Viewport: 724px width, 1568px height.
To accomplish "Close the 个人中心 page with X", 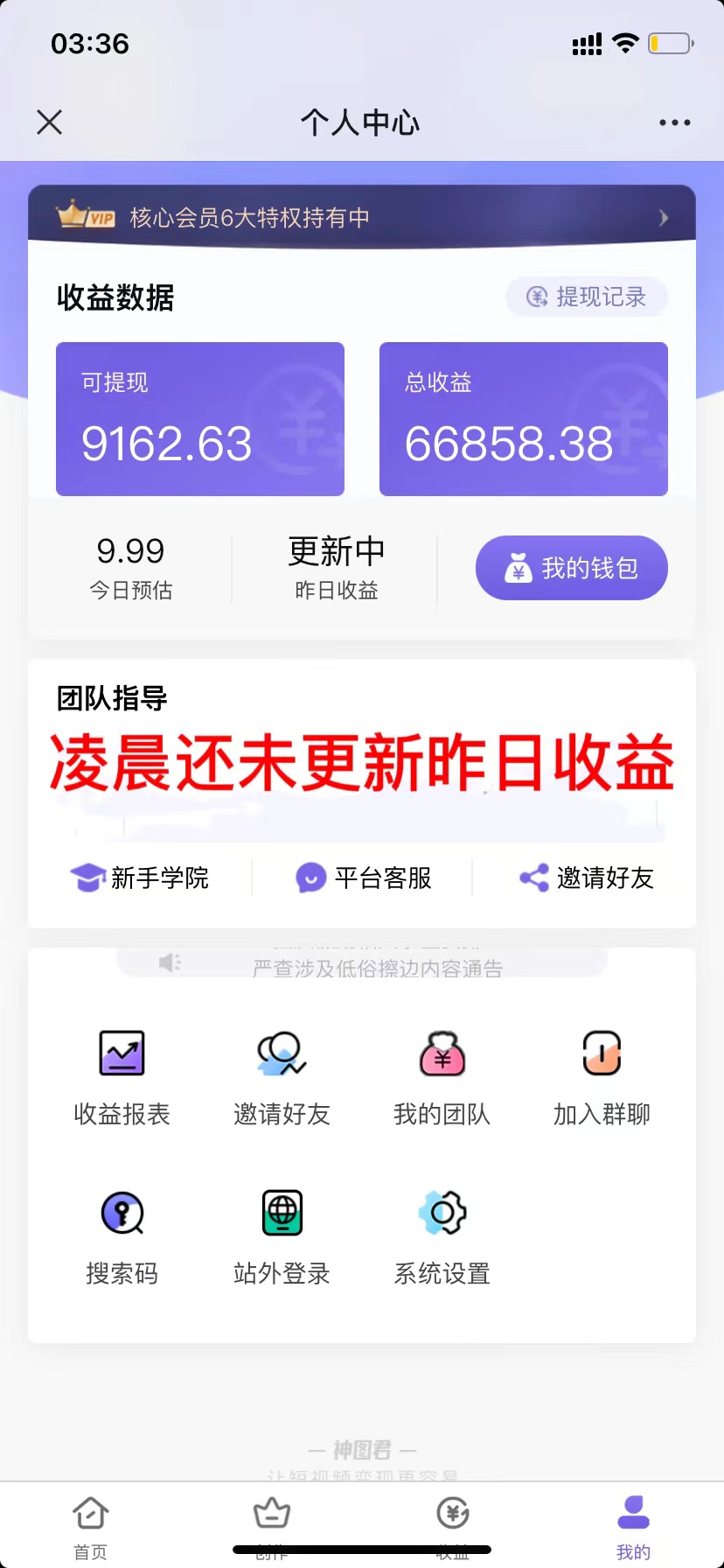I will coord(50,122).
